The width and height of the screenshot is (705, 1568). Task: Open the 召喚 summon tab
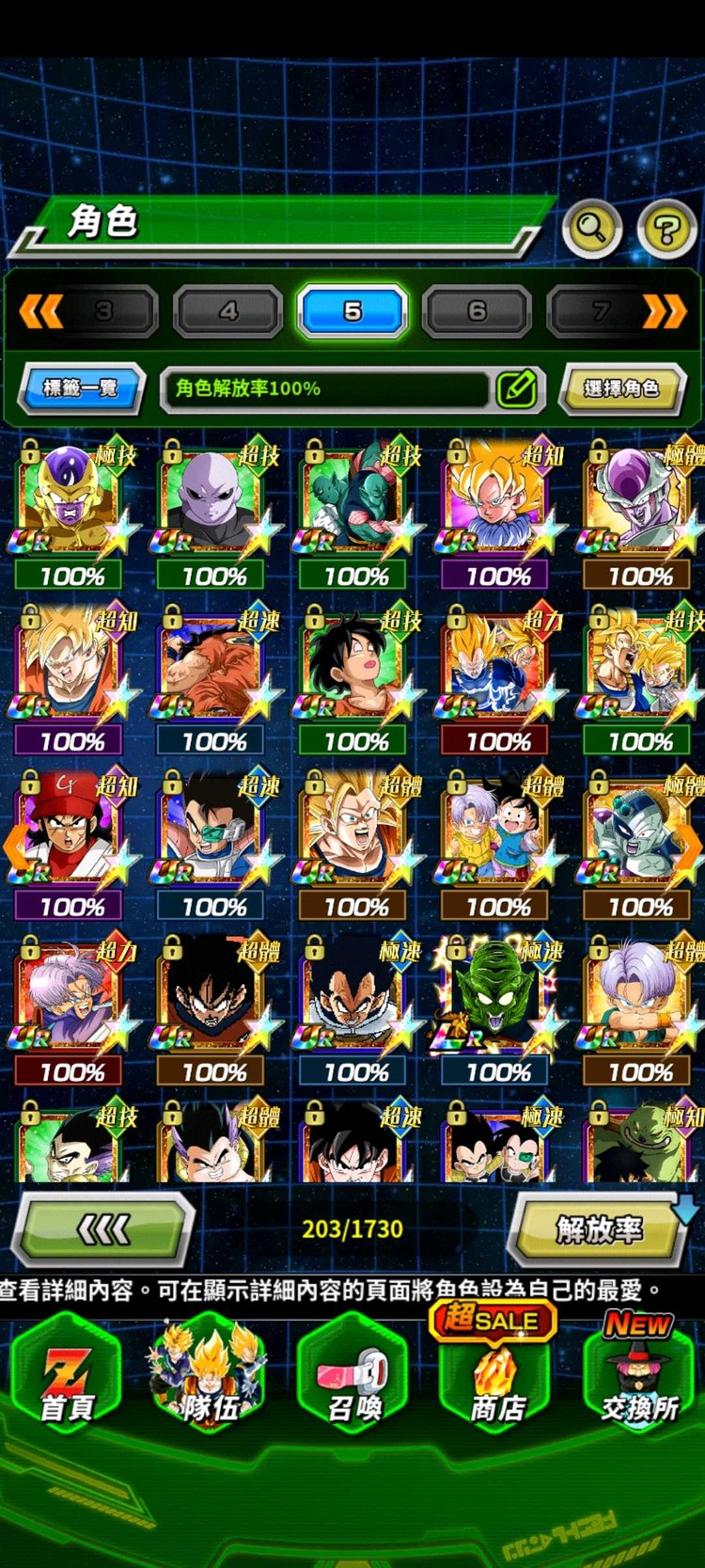[353, 1378]
